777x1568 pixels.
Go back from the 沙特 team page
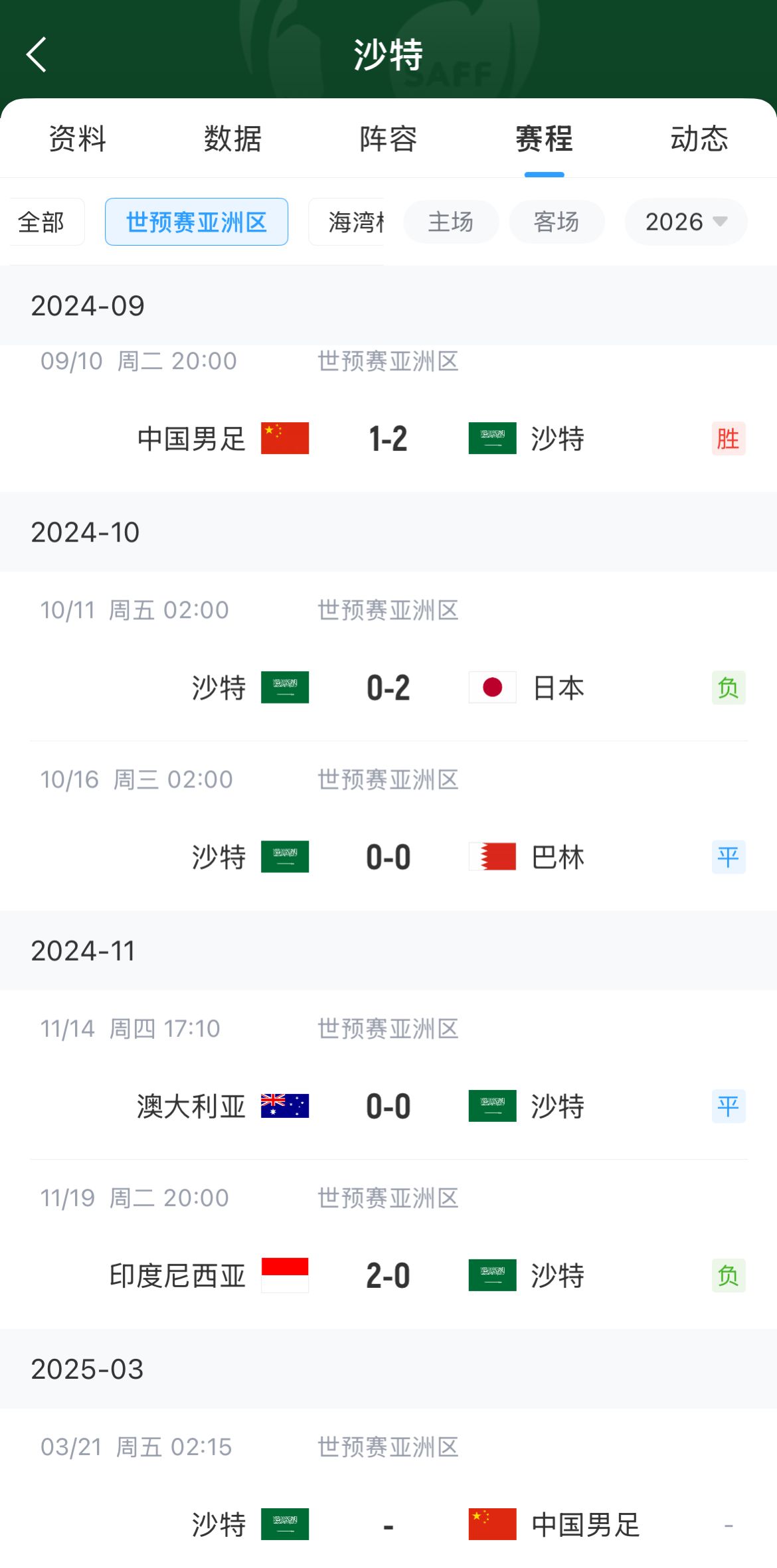[x=37, y=54]
